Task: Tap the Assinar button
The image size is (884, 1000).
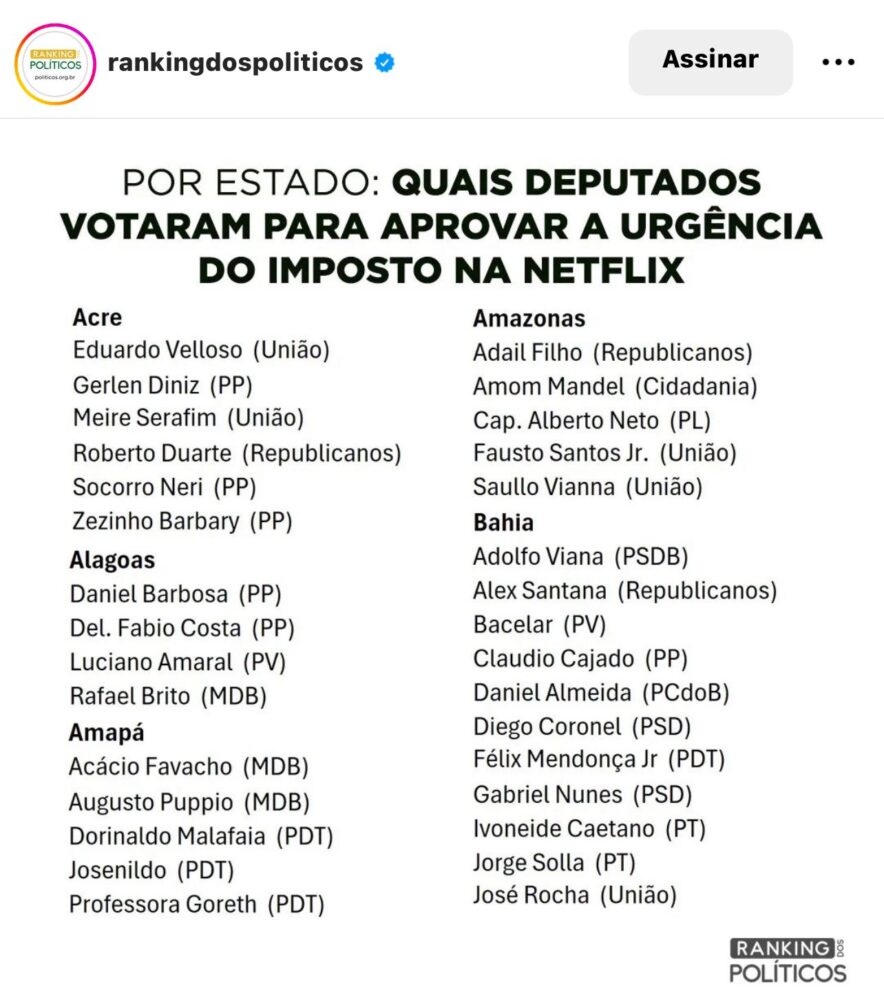Action: [x=710, y=61]
